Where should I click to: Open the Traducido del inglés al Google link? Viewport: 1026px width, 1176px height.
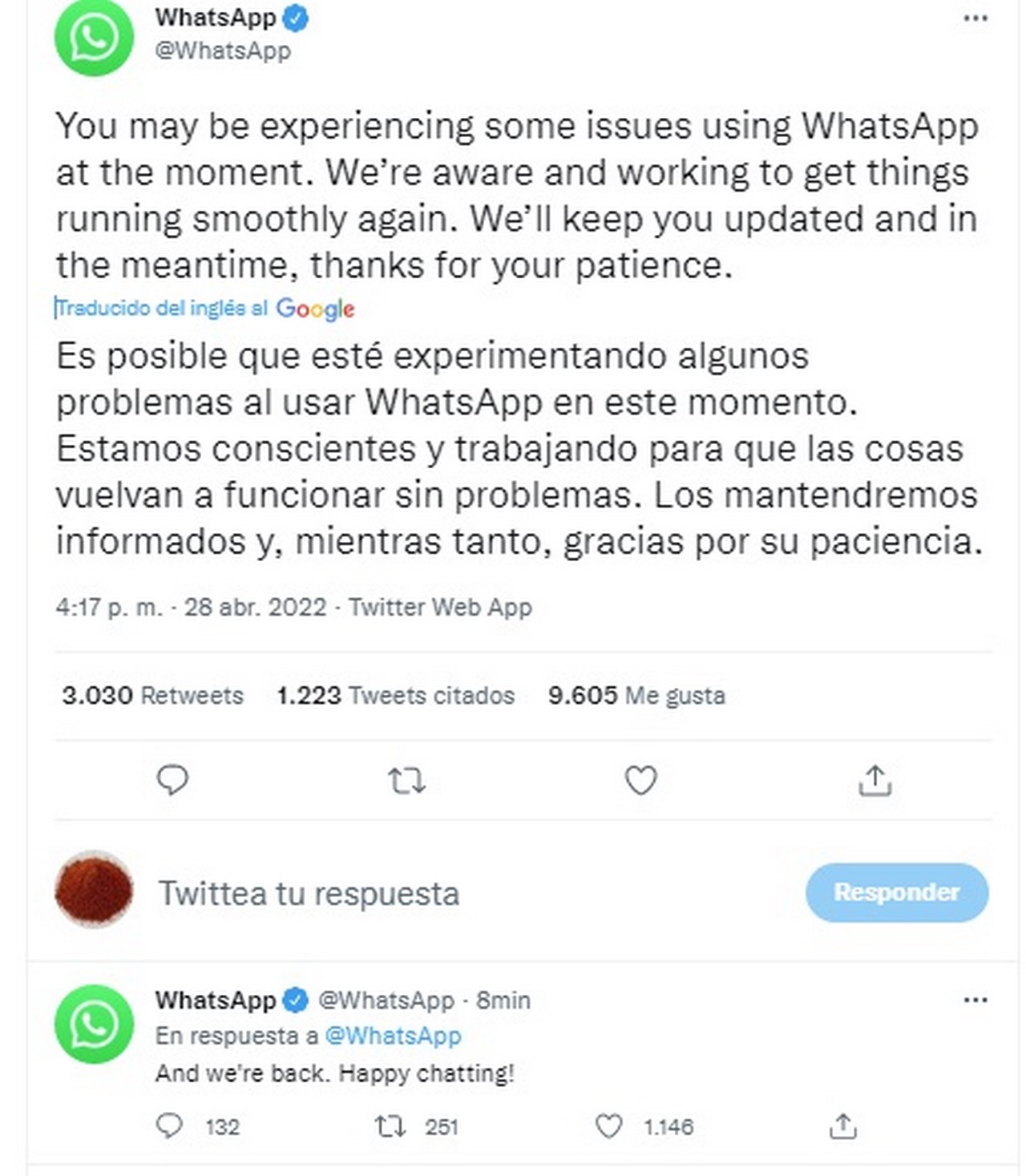205,309
